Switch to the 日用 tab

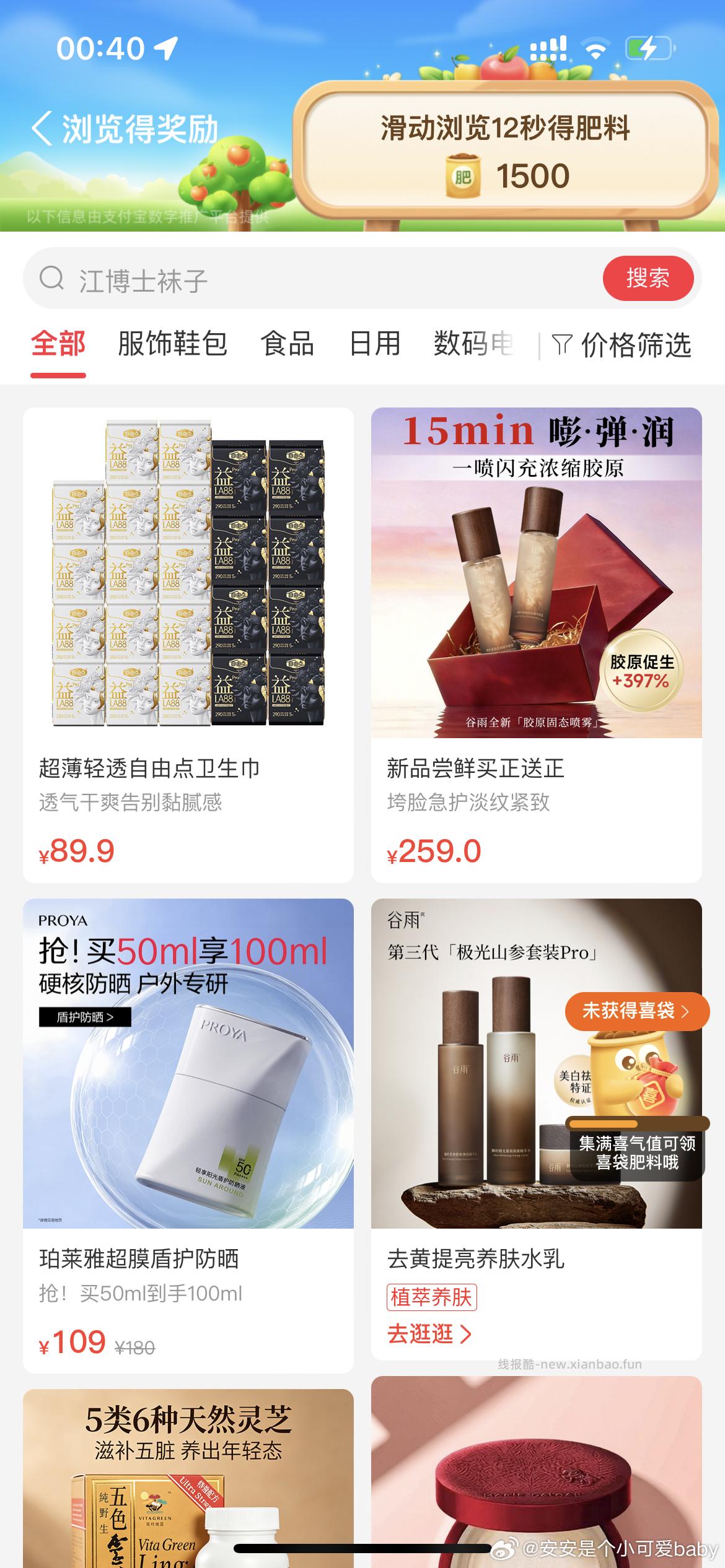375,344
